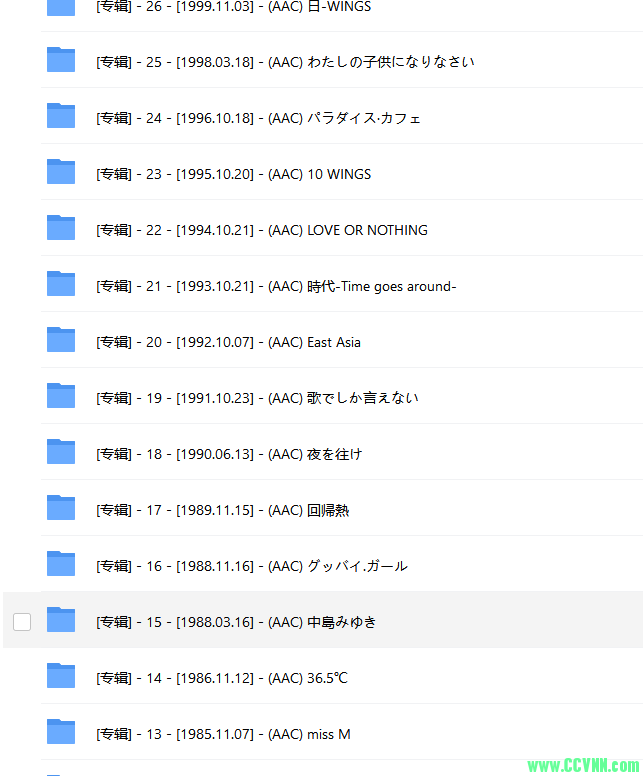Open folder 24 パラダイス·カフェ
Image resolution: width=643 pixels, height=776 pixels.
click(x=258, y=118)
